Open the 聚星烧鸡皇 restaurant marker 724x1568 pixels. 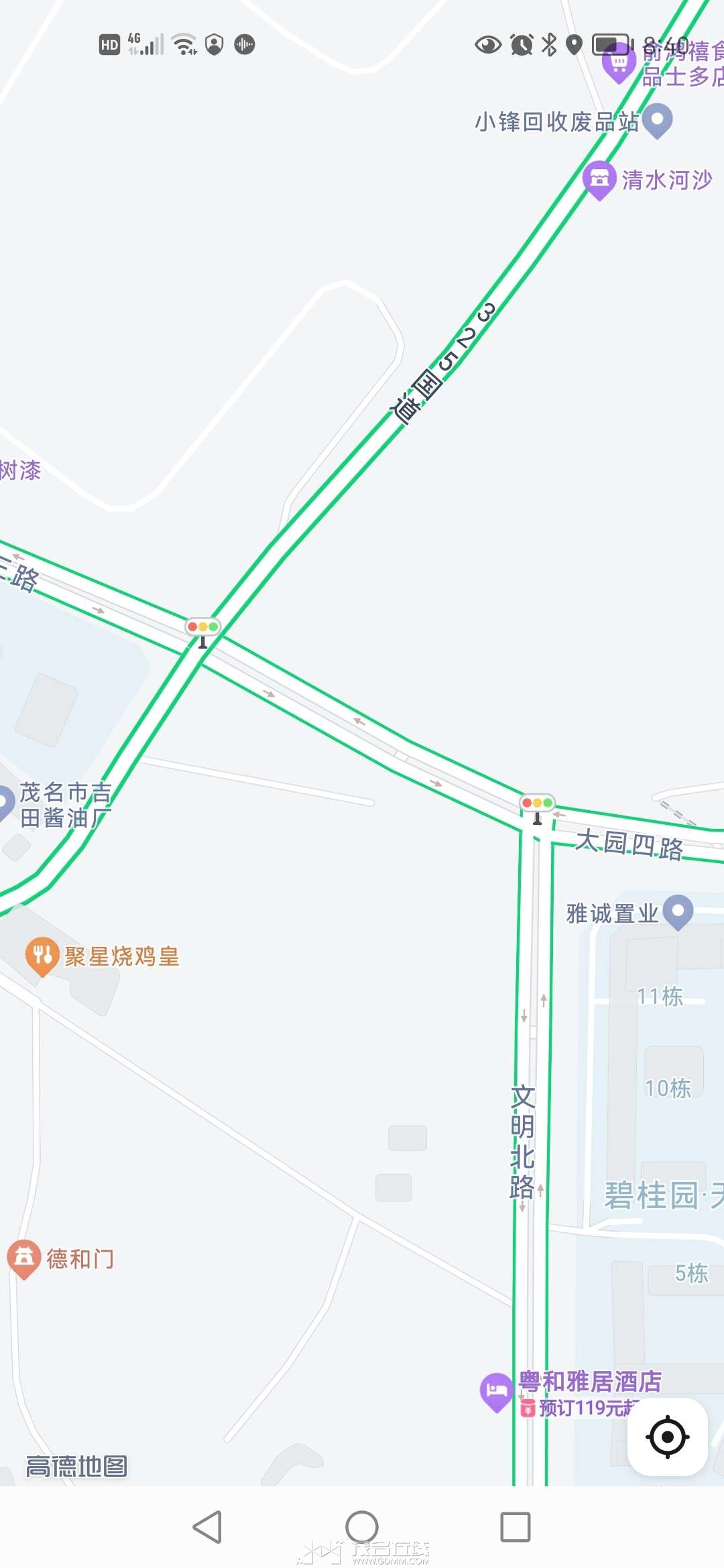pyautogui.click(x=42, y=956)
